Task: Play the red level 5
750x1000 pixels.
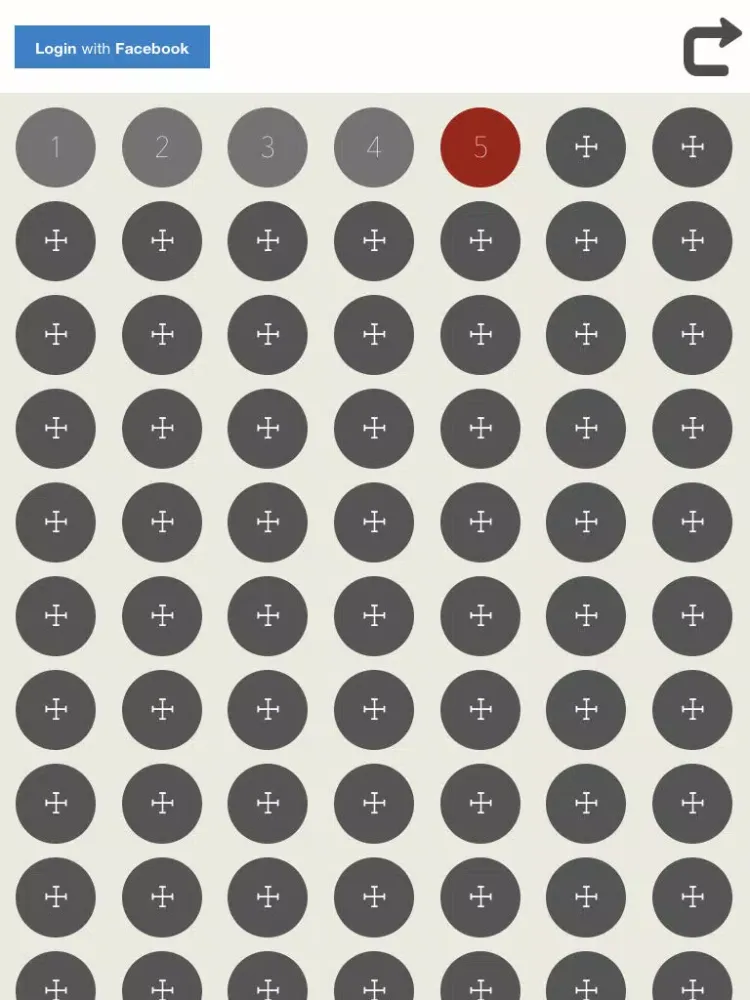Action: [480, 148]
